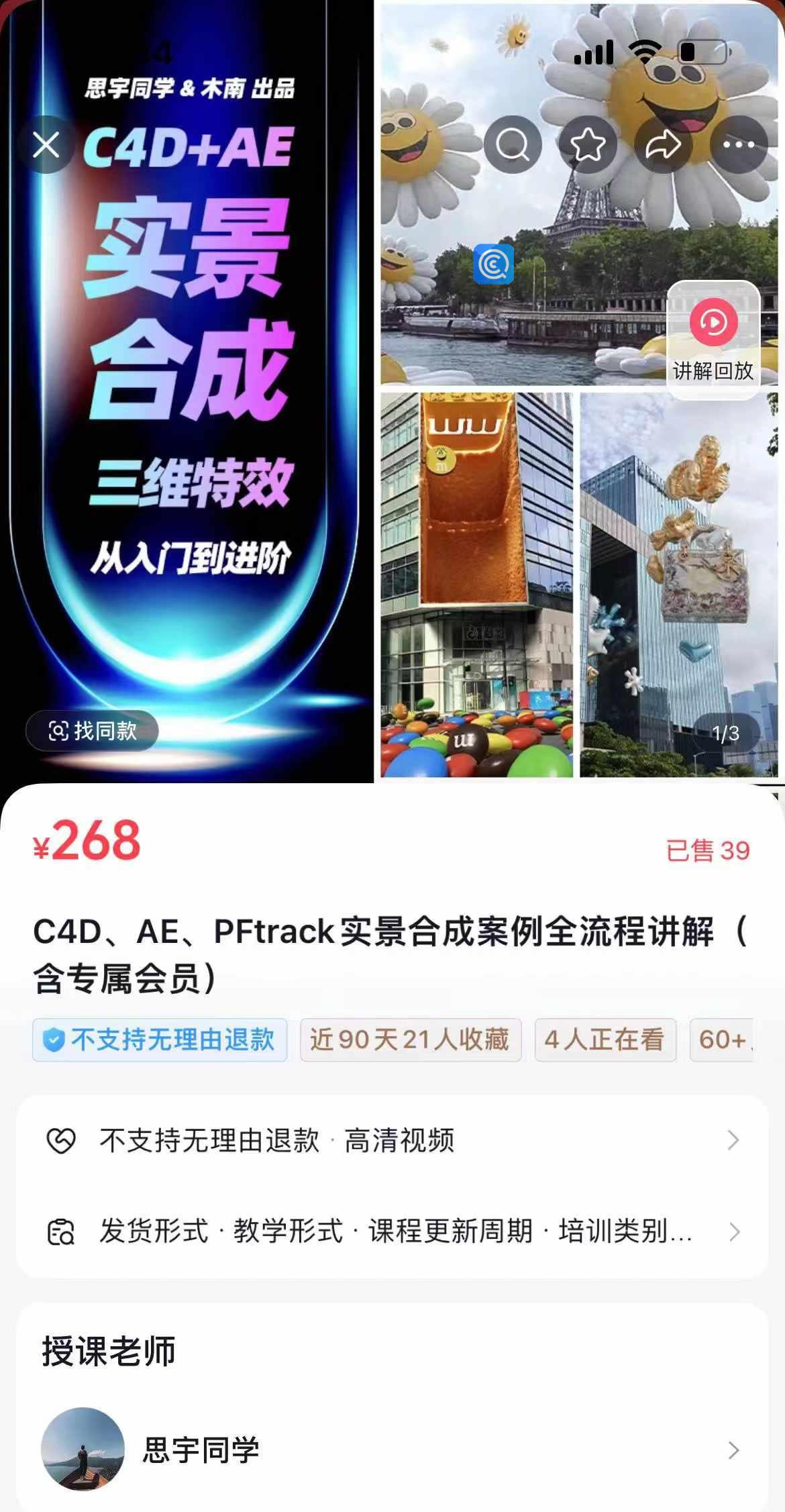Close the product detail page
The image size is (785, 1512).
(x=46, y=144)
